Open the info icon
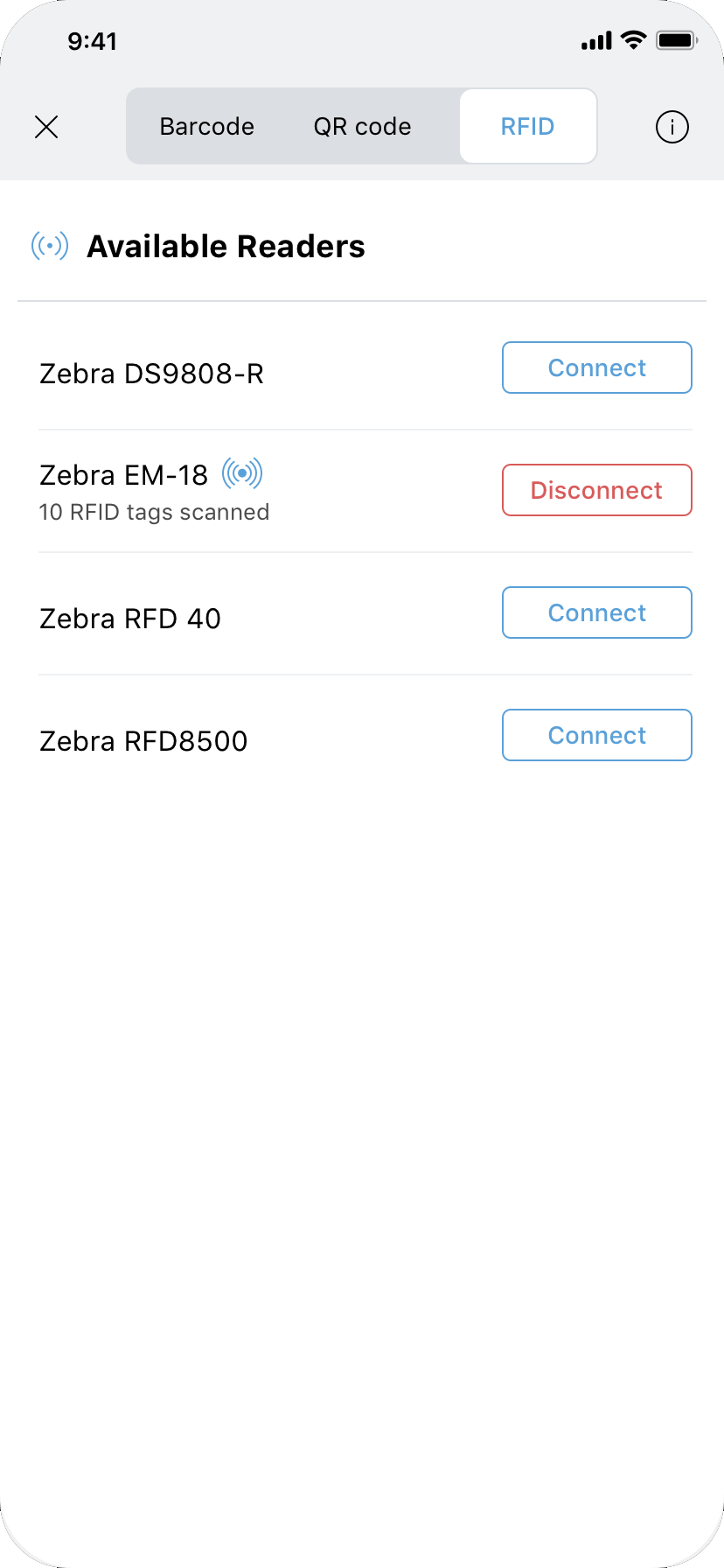The height and width of the screenshot is (1568, 724). 672,127
